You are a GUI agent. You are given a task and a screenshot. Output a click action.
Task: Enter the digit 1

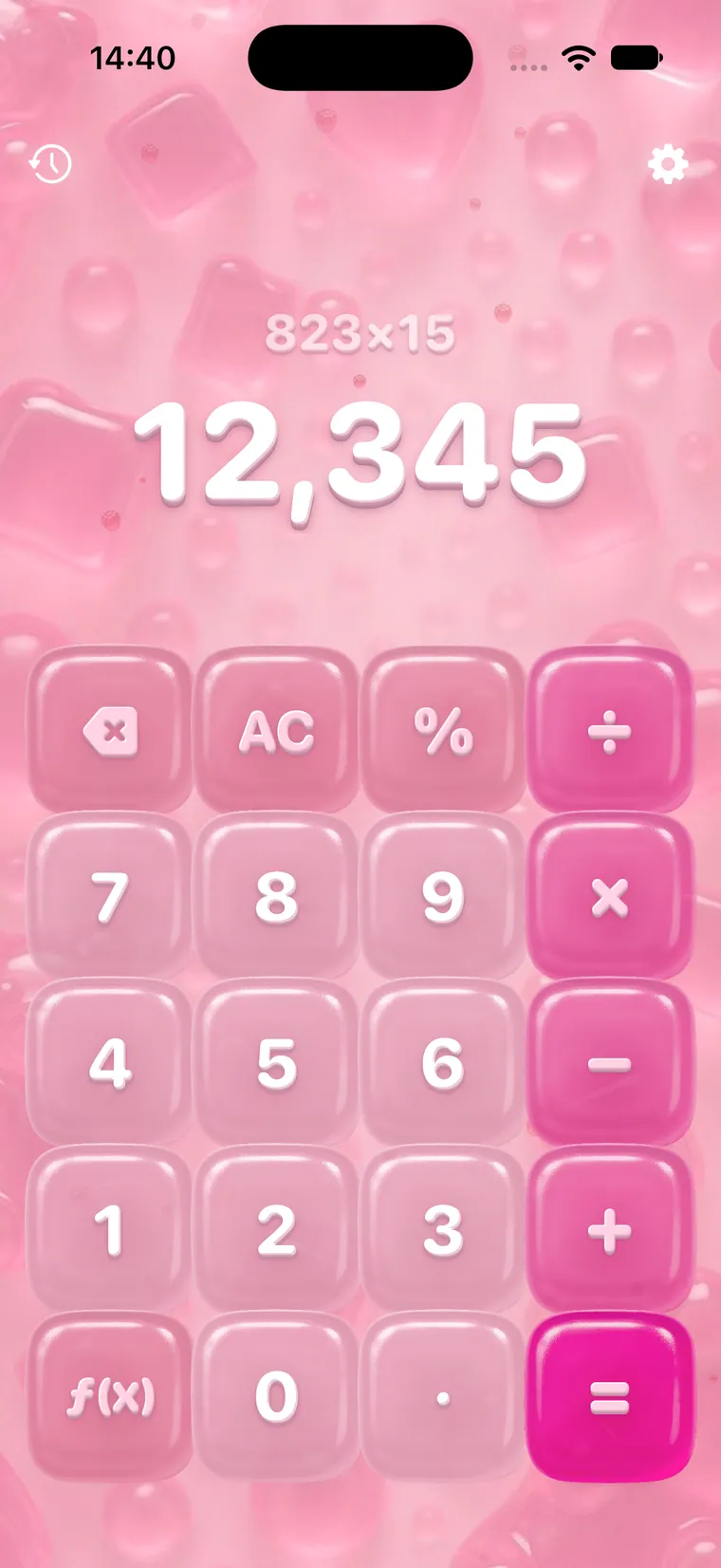[110, 1230]
